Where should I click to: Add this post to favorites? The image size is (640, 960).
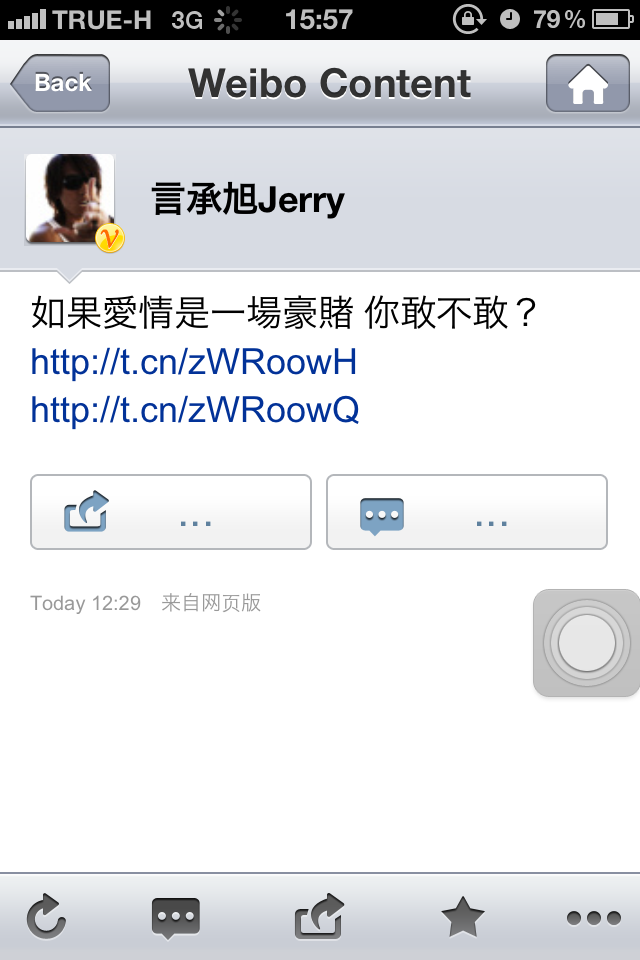click(463, 917)
